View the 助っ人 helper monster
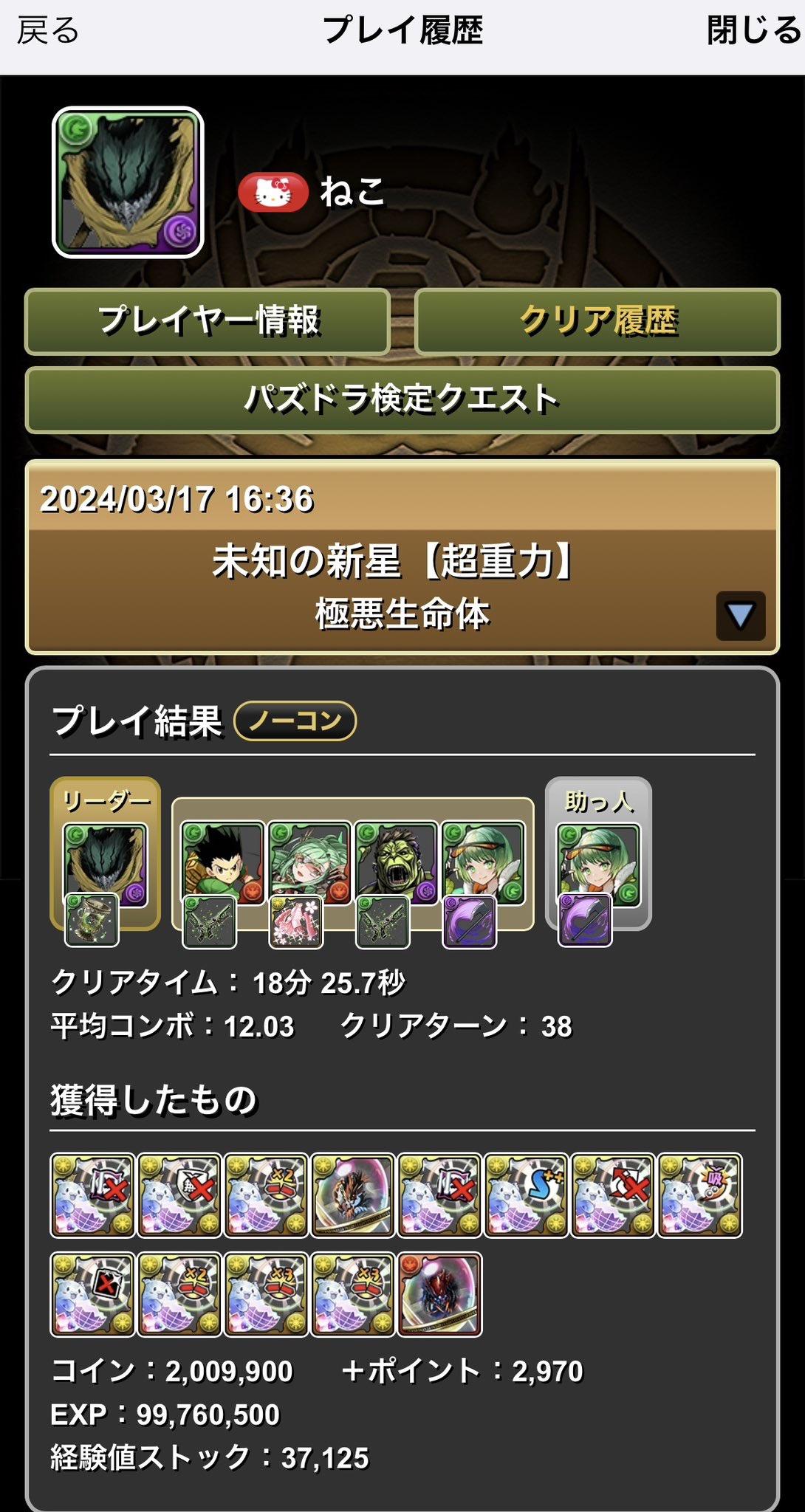Viewport: 805px width, 1512px height. click(598, 865)
